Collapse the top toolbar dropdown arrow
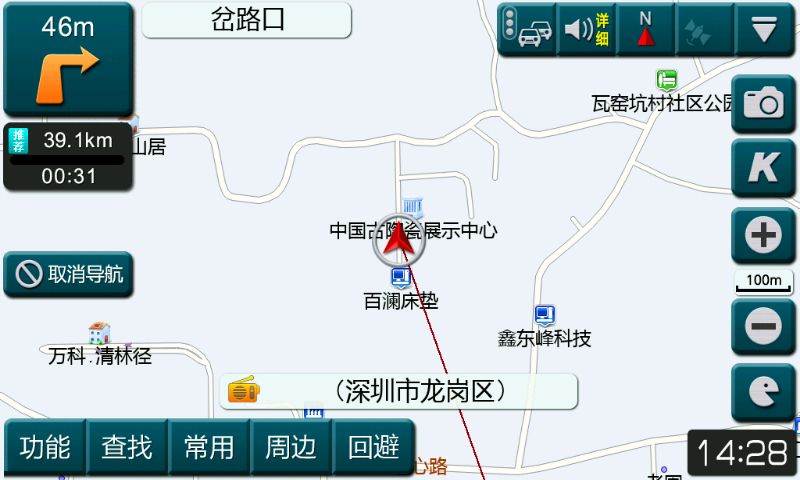 tap(764, 30)
